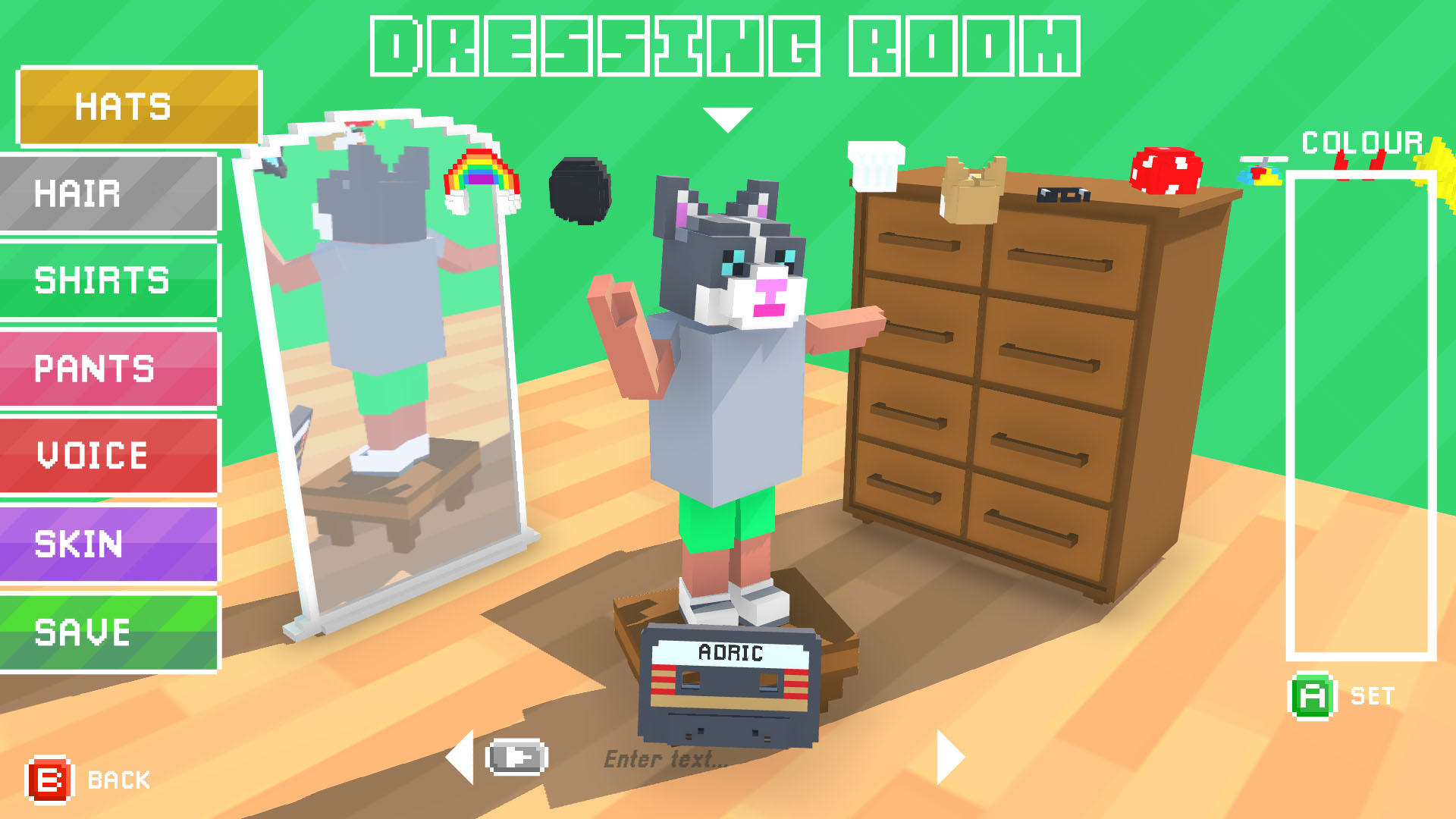Pick the black round hat
This screenshot has width=1456, height=819.
click(580, 190)
